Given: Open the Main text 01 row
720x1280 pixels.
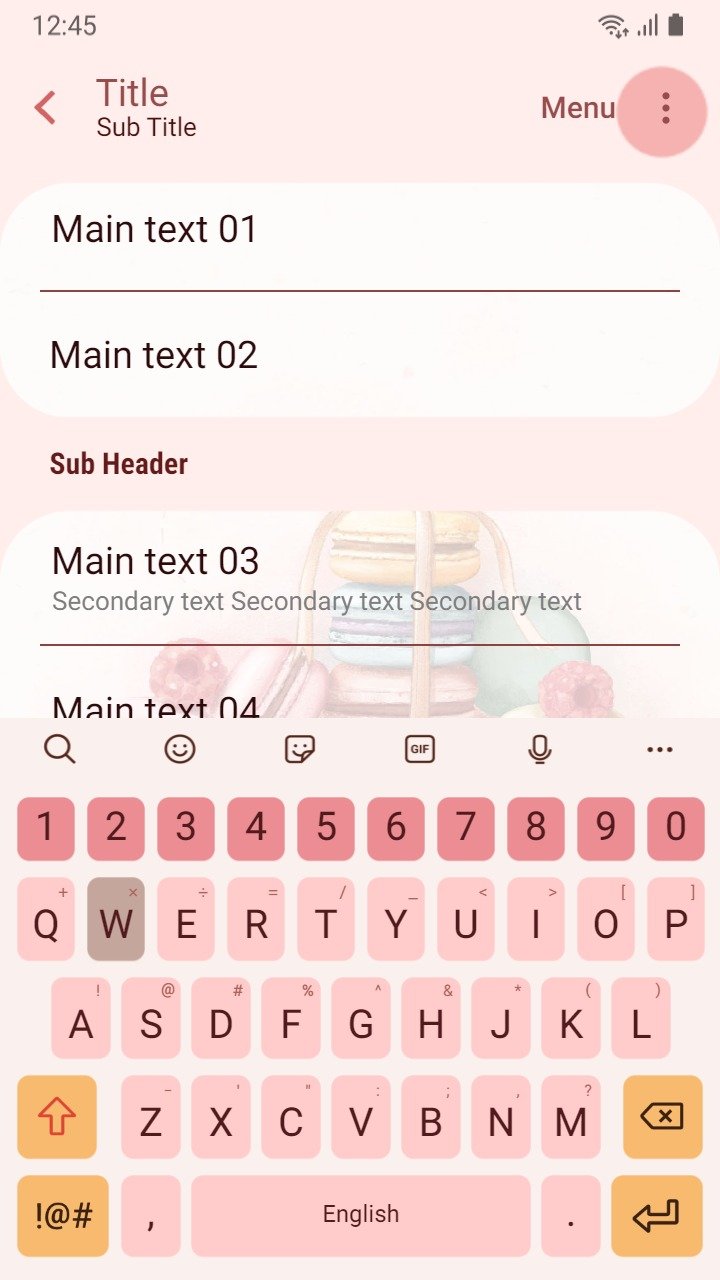Looking at the screenshot, I should (360, 236).
